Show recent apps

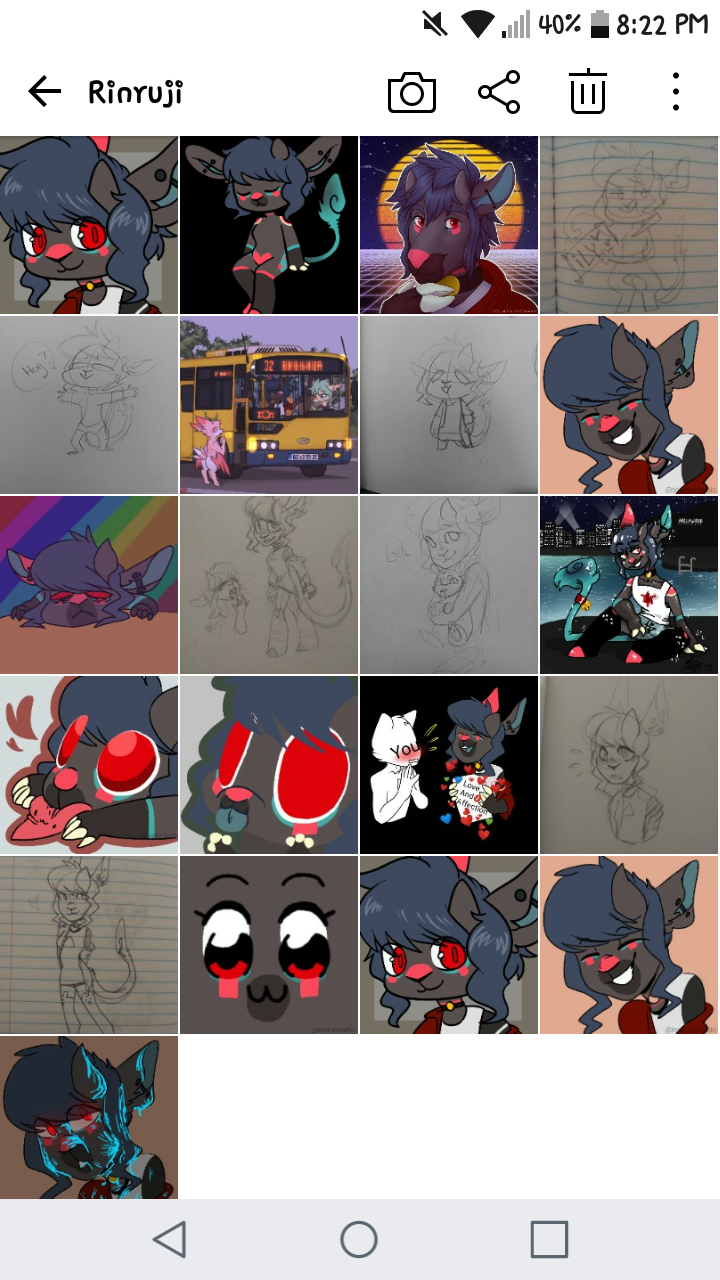549,1240
